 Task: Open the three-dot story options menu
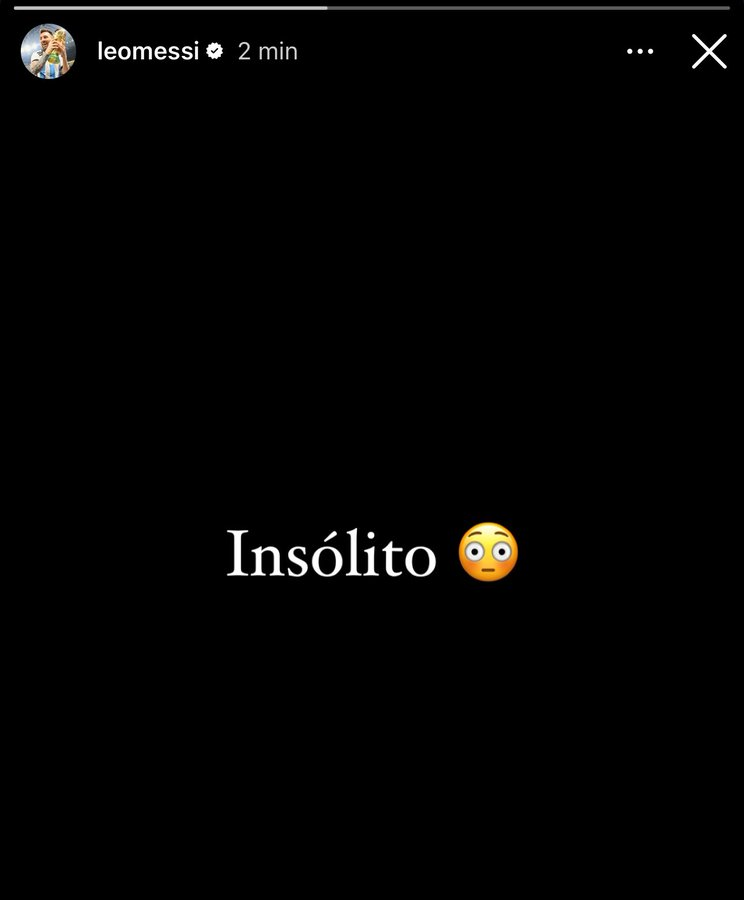point(640,51)
